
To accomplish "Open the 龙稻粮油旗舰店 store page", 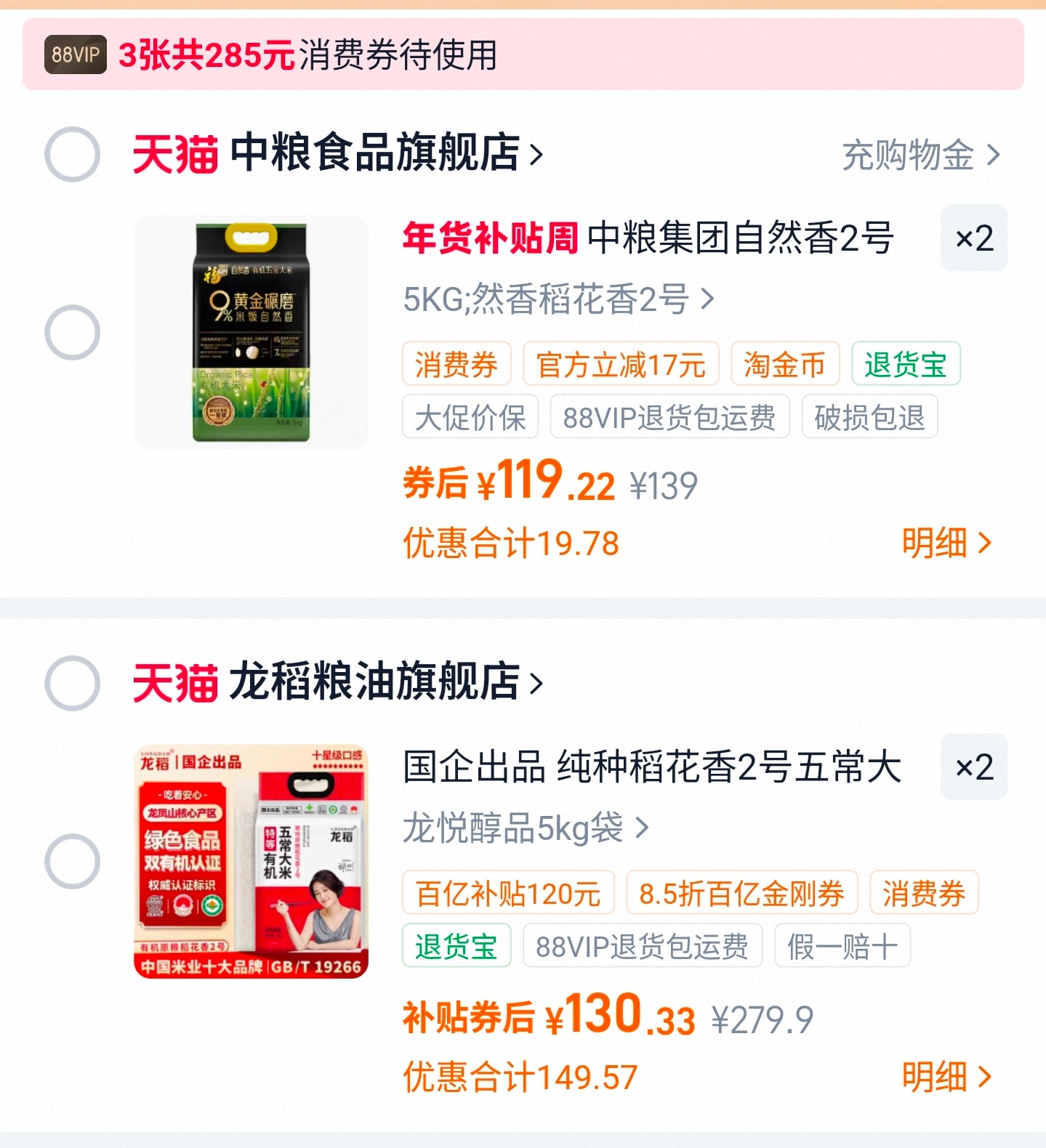I will (385, 683).
